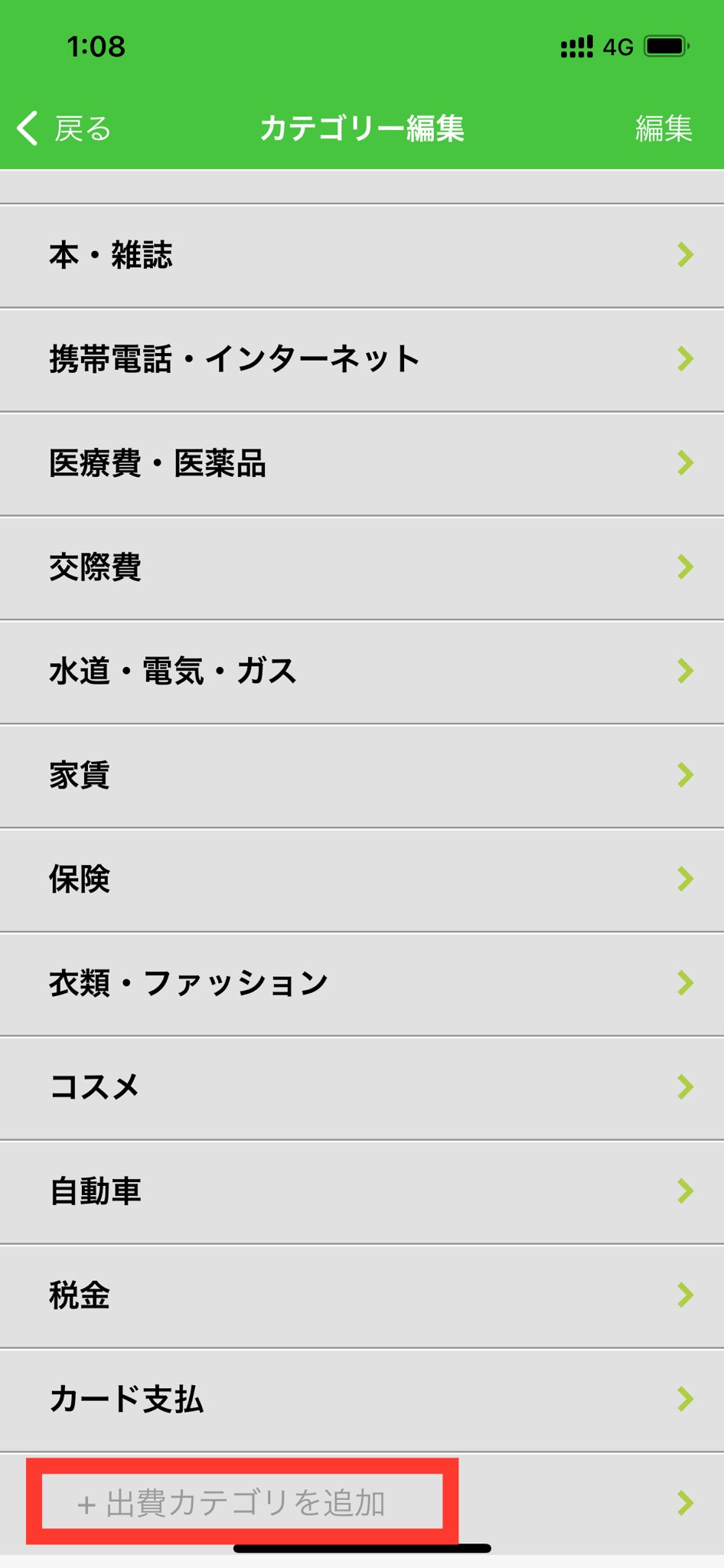Select the カード支払 category
The image size is (724, 1568).
coord(361,1400)
